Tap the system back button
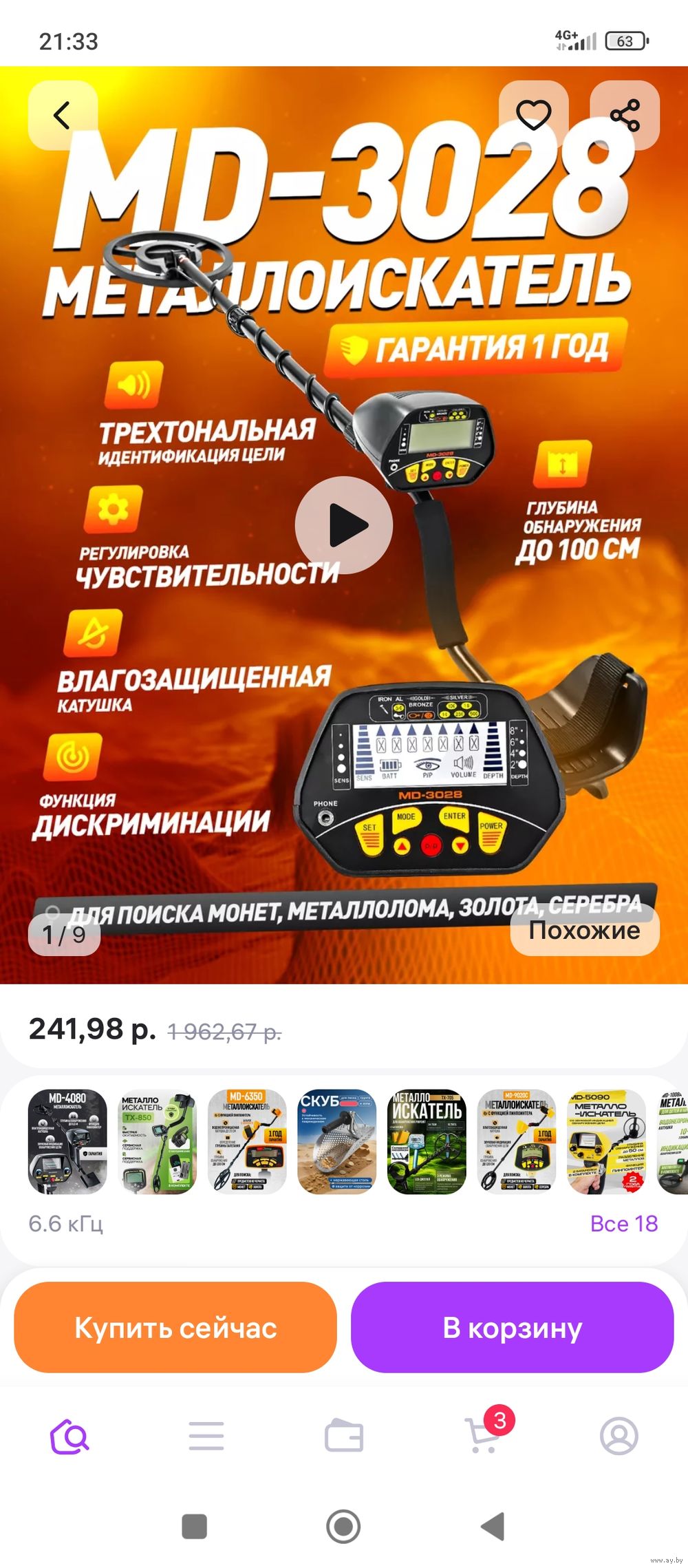 (493, 1526)
